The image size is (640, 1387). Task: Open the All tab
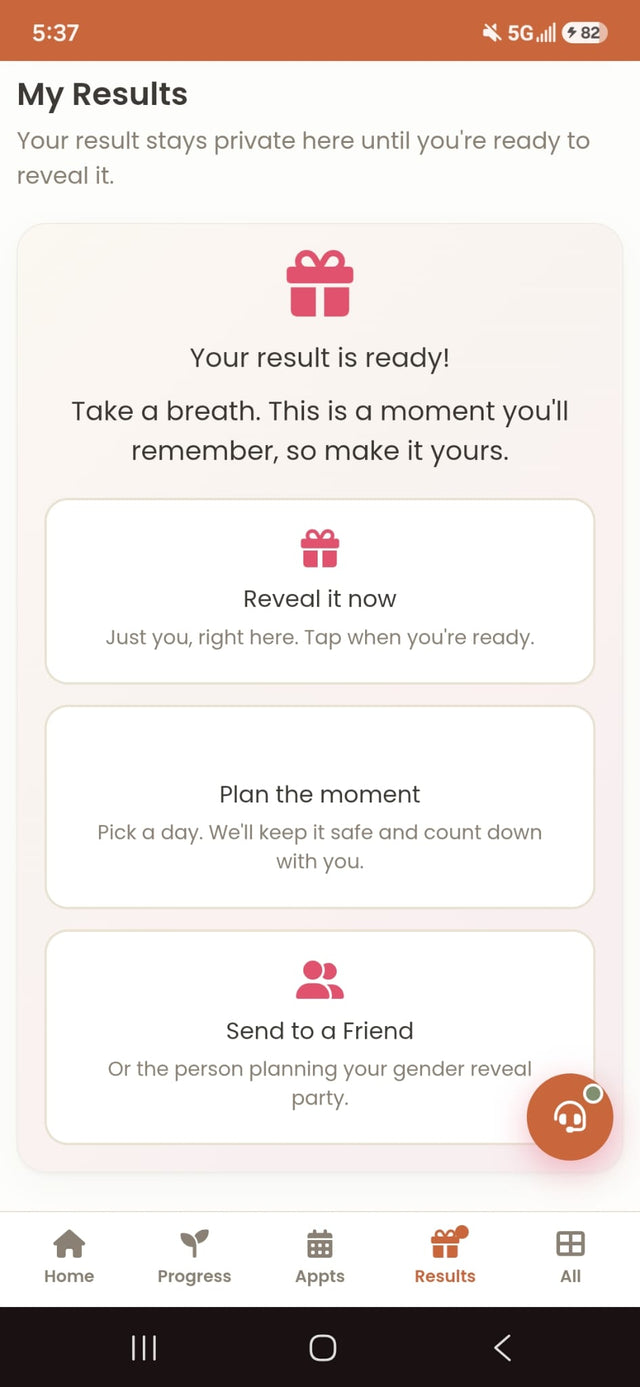coord(570,1257)
